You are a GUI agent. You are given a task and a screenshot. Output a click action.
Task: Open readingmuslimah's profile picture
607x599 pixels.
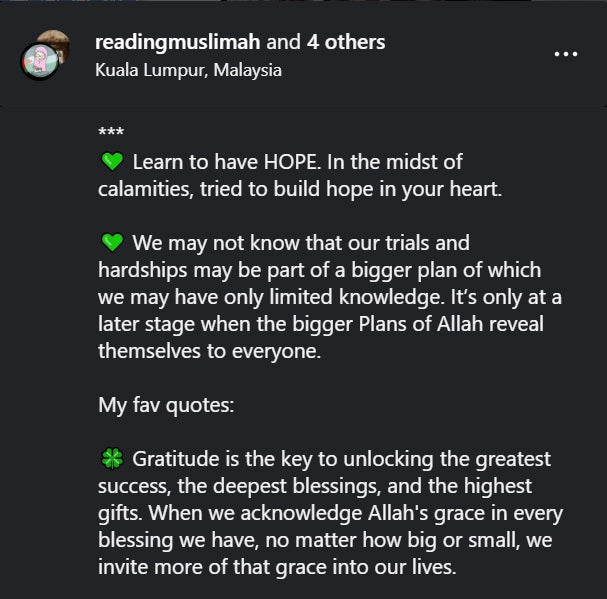(42, 56)
